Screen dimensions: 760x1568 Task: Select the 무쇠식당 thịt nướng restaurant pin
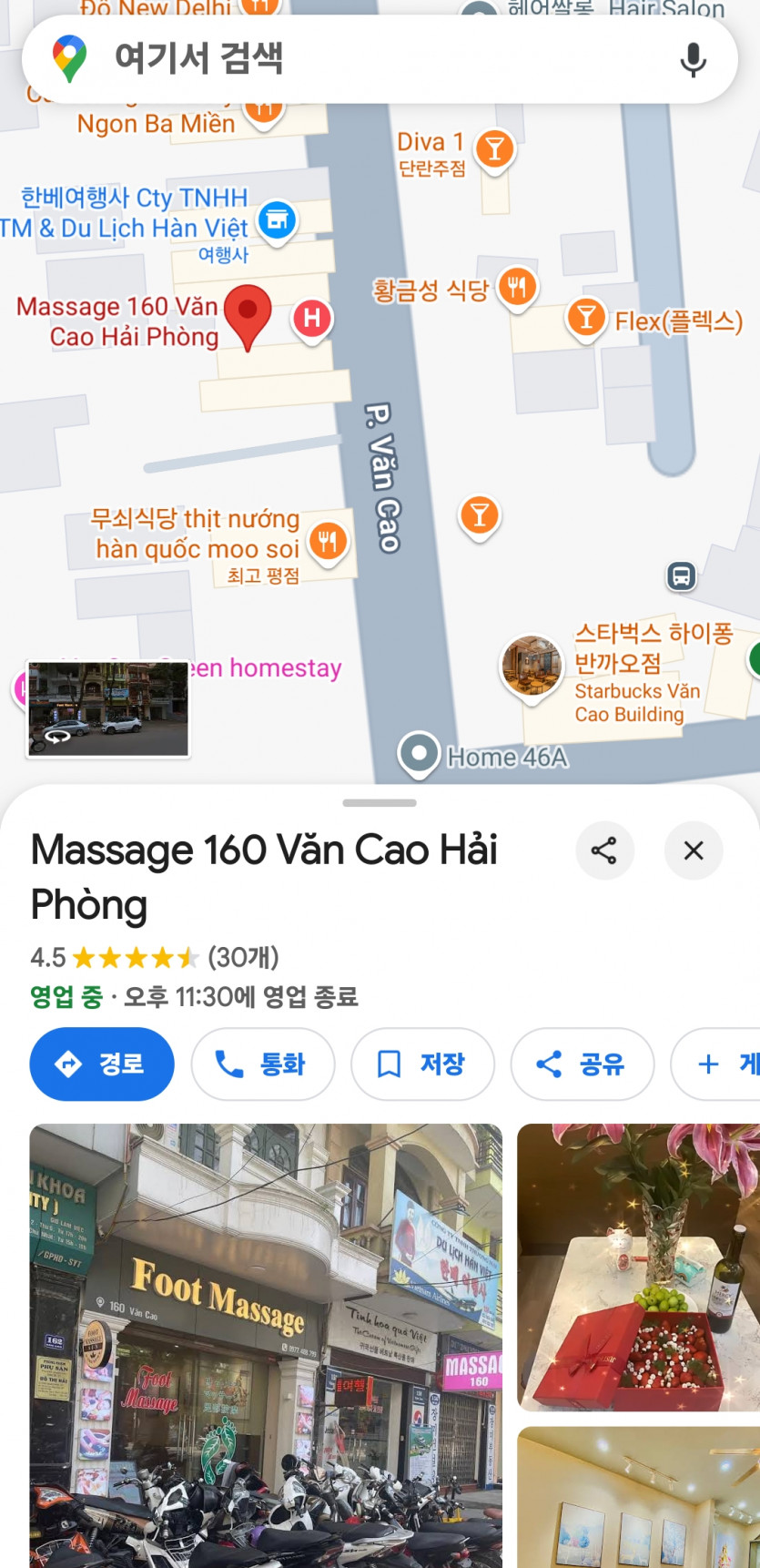click(x=329, y=541)
